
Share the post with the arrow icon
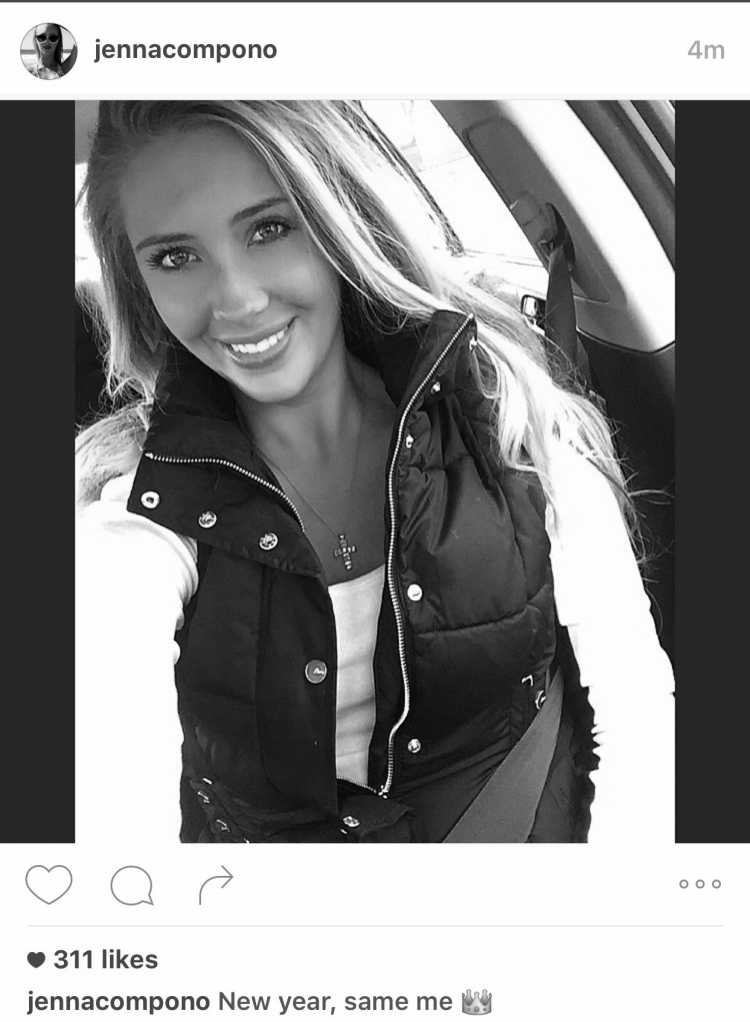216,884
